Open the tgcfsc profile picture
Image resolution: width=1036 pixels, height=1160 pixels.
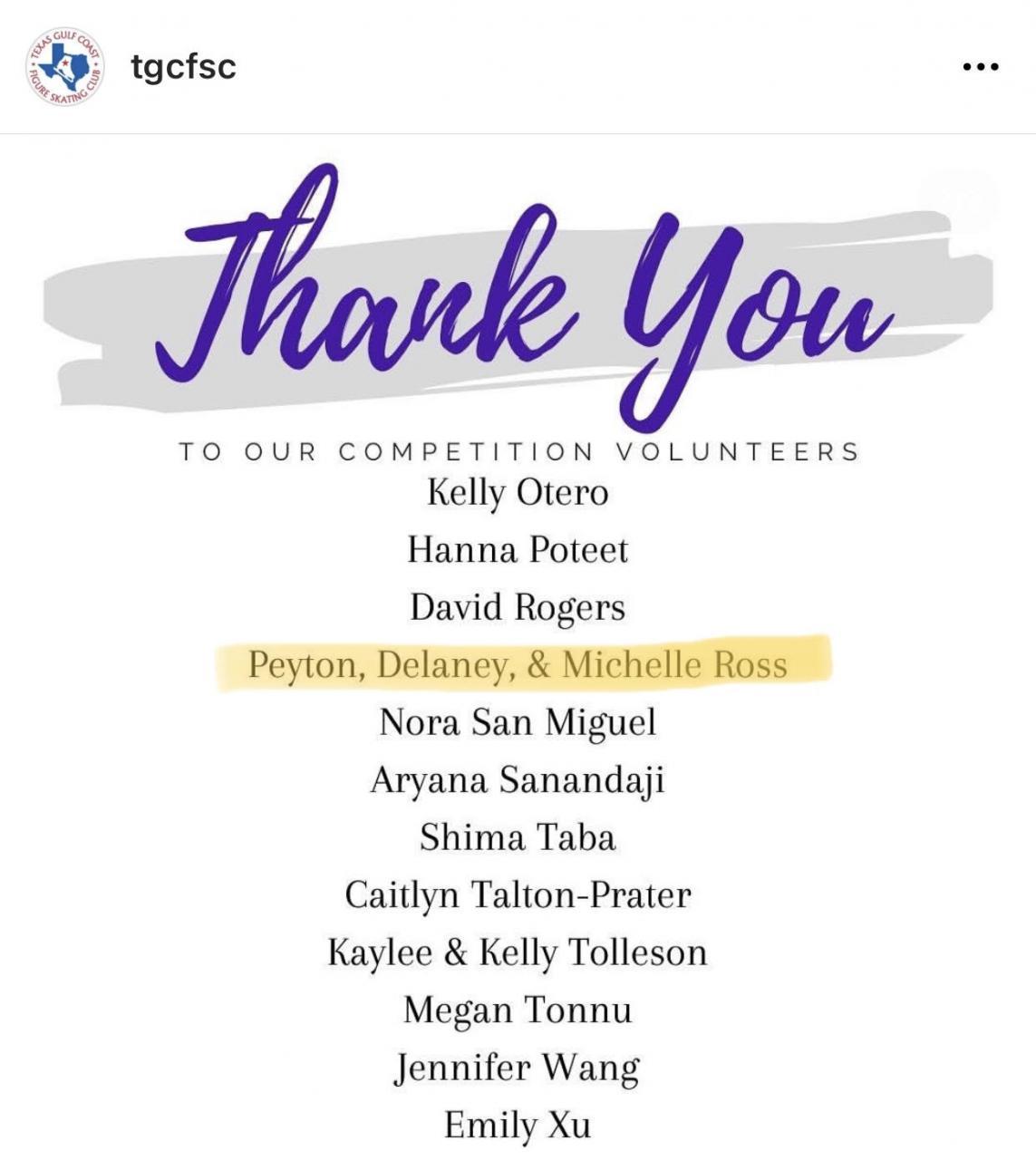[x=64, y=66]
